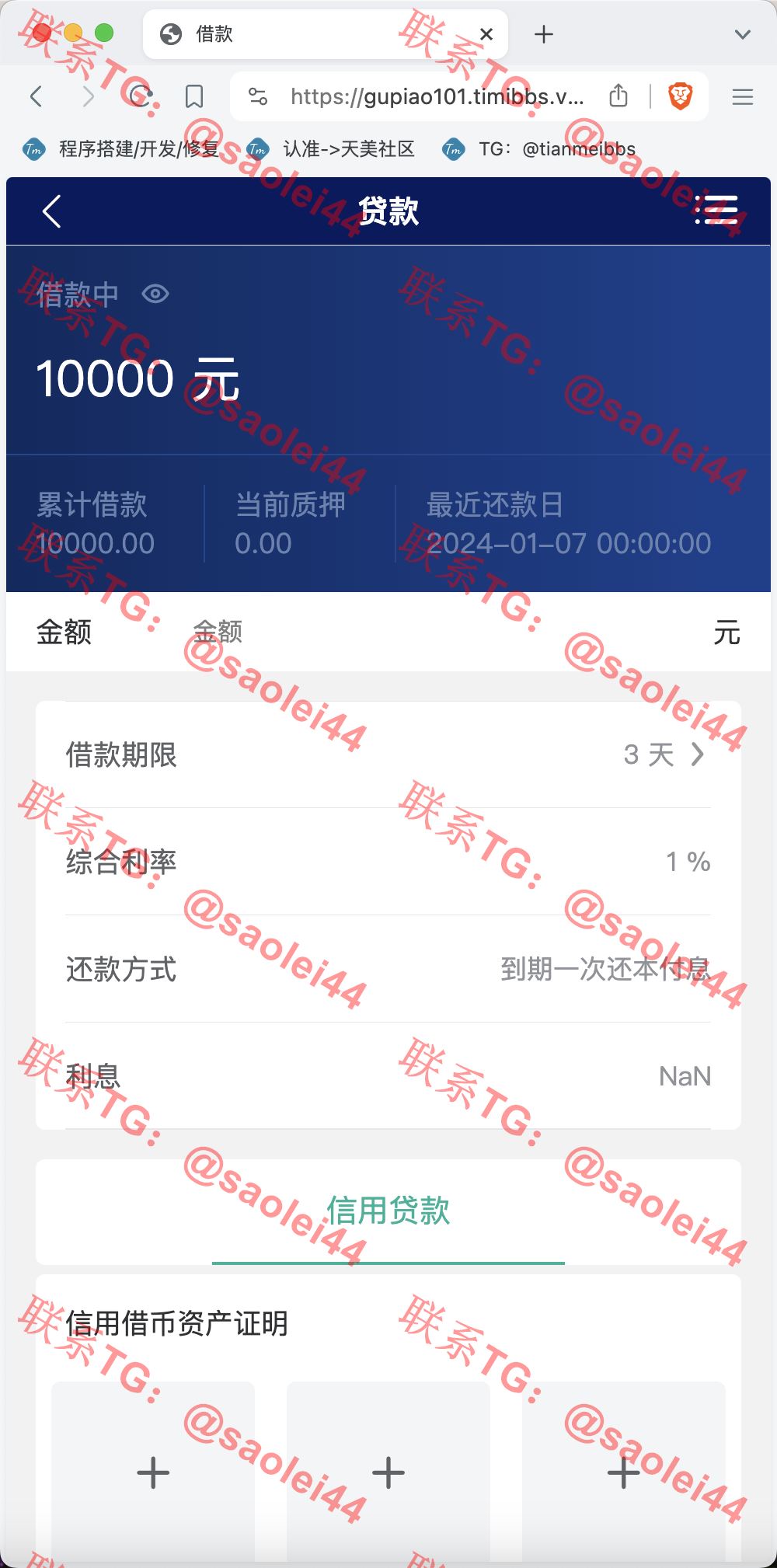Go back from the 贷款 page
777x1568 pixels.
point(51,211)
